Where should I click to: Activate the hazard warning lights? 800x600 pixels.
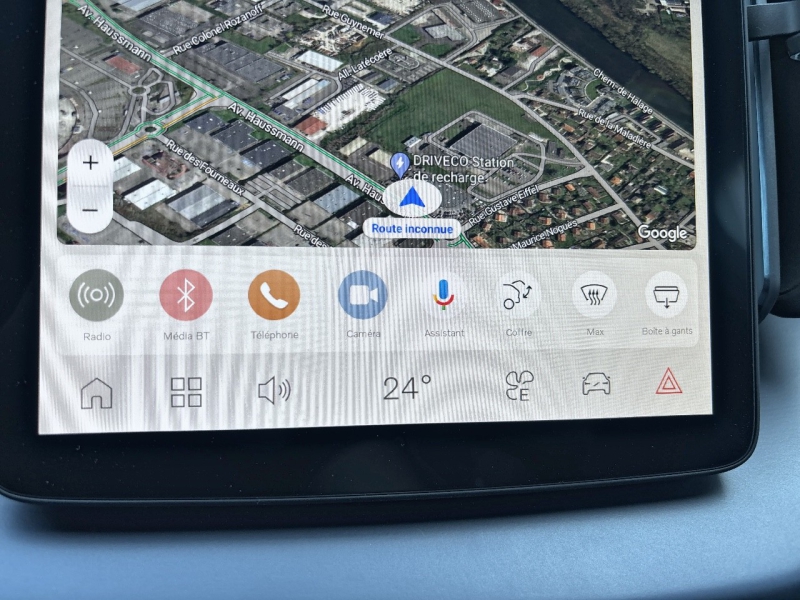coord(669,381)
